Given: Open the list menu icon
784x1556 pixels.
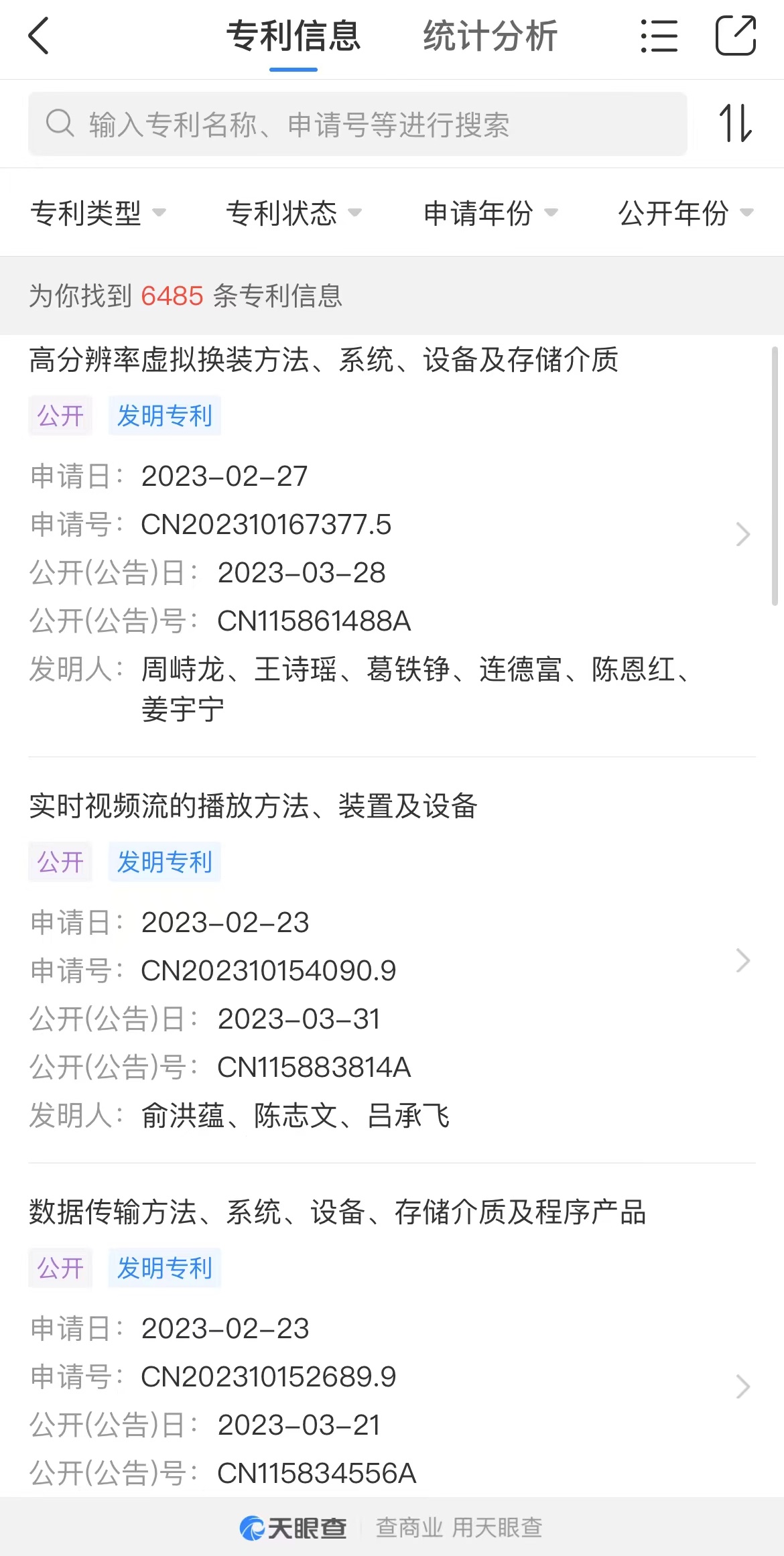Looking at the screenshot, I should coord(659,36).
